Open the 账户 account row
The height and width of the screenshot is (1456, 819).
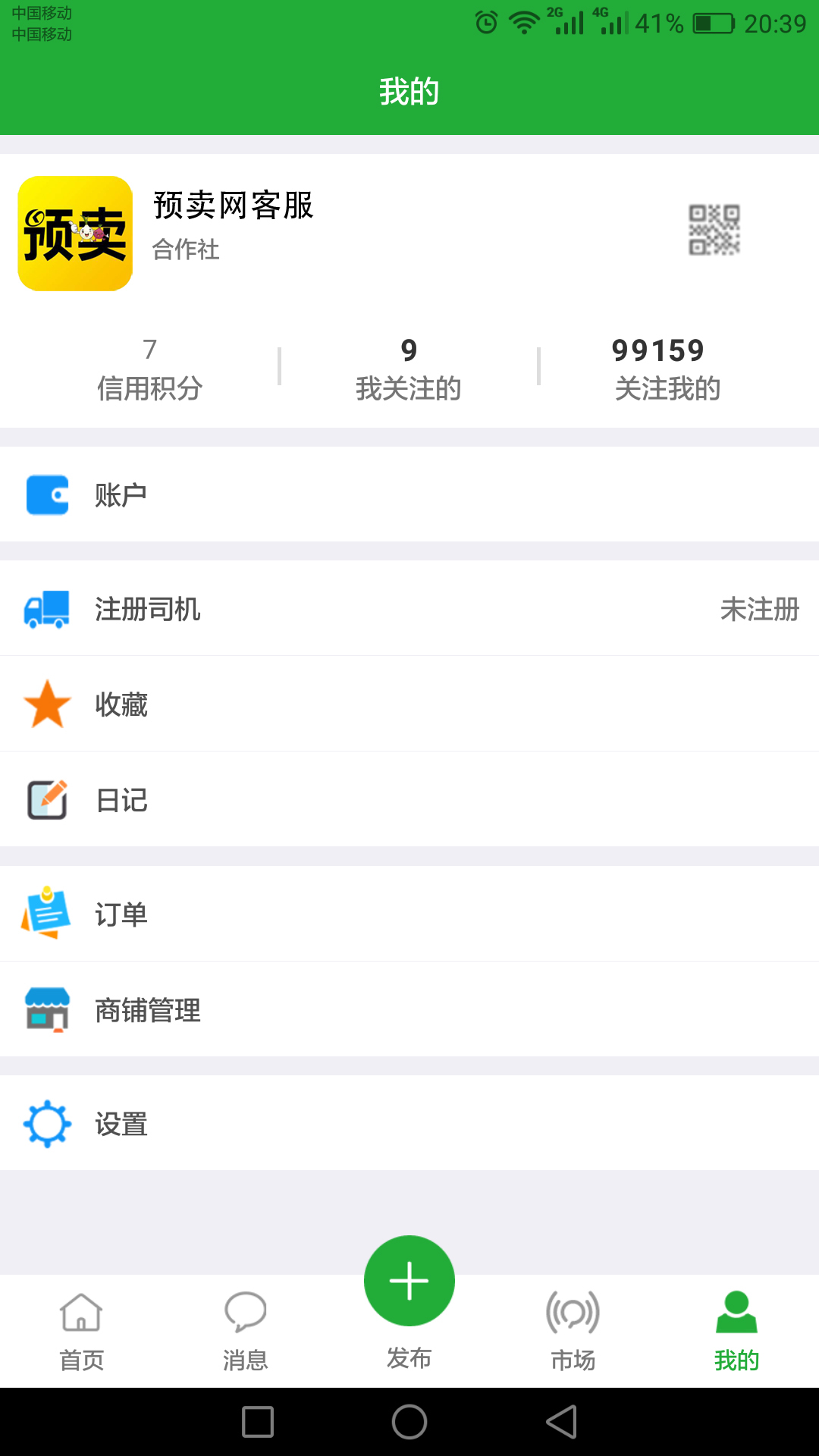[409, 494]
